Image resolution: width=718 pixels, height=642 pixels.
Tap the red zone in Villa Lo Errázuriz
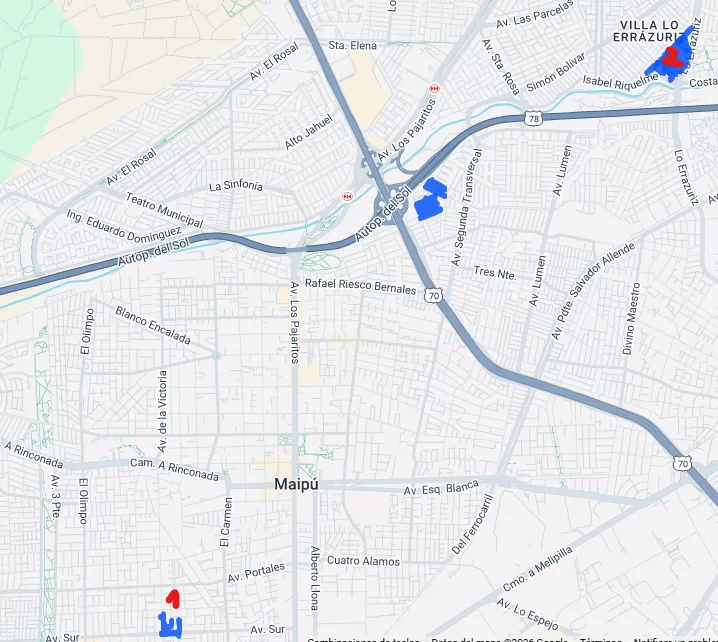673,58
